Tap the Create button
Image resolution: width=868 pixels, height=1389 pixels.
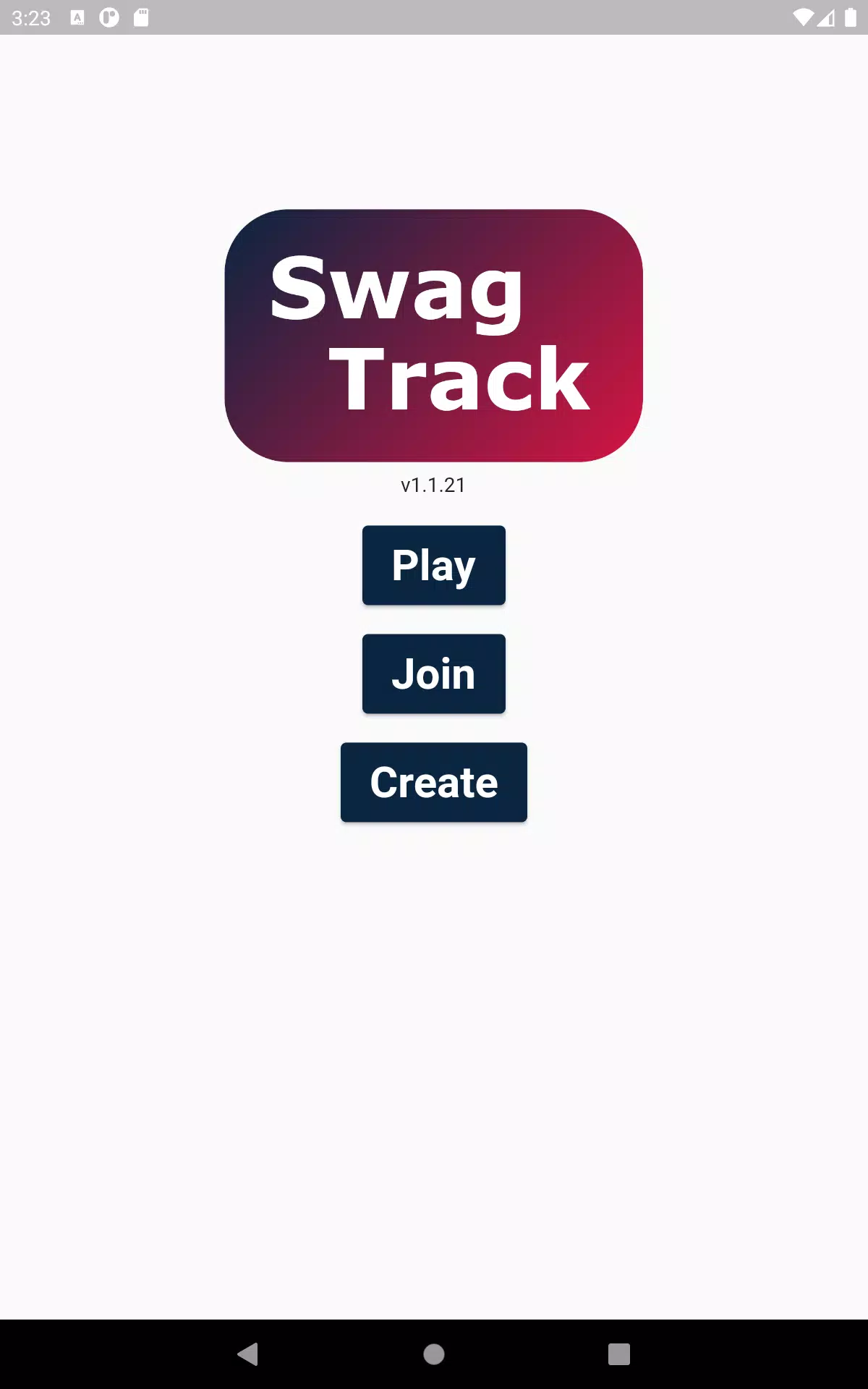433,782
